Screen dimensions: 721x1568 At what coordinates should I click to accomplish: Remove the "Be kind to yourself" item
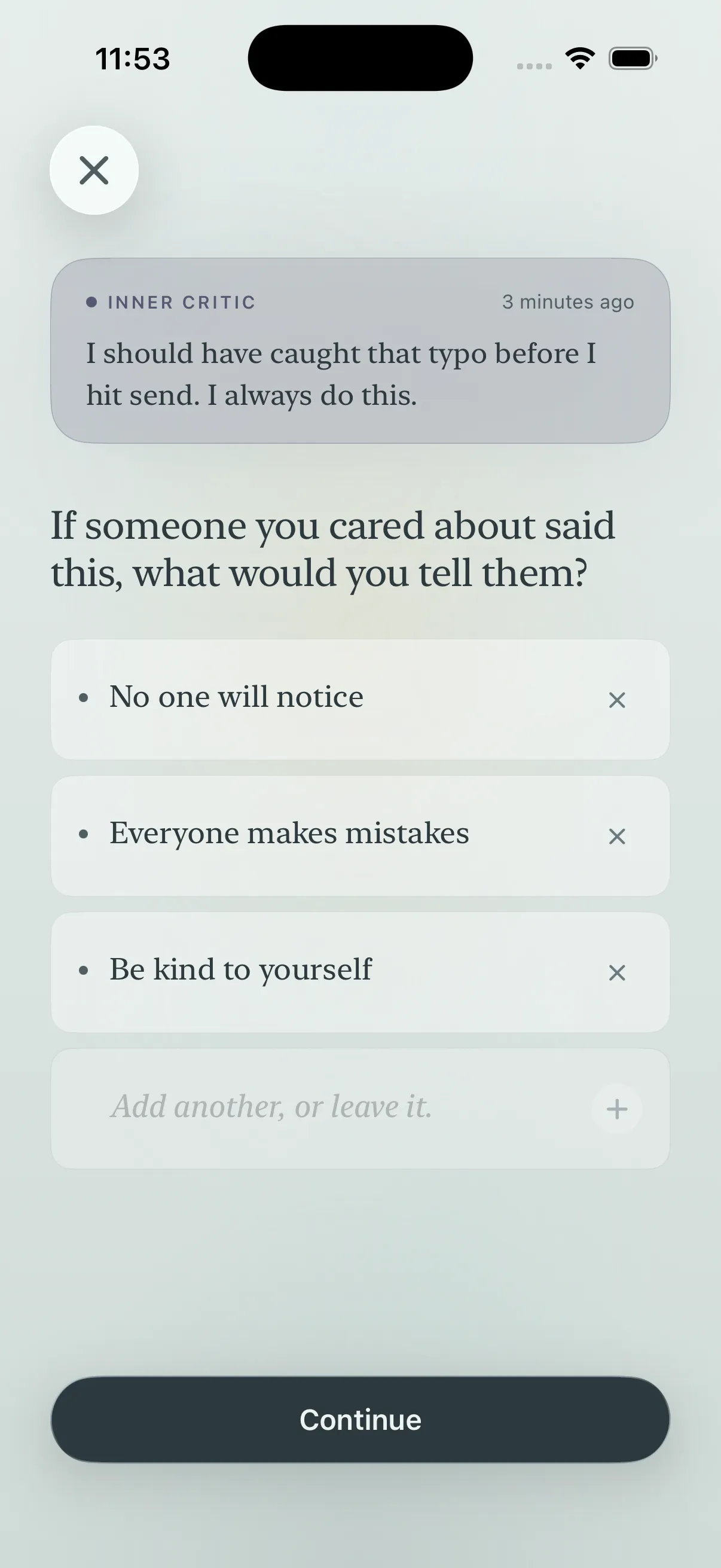(617, 973)
